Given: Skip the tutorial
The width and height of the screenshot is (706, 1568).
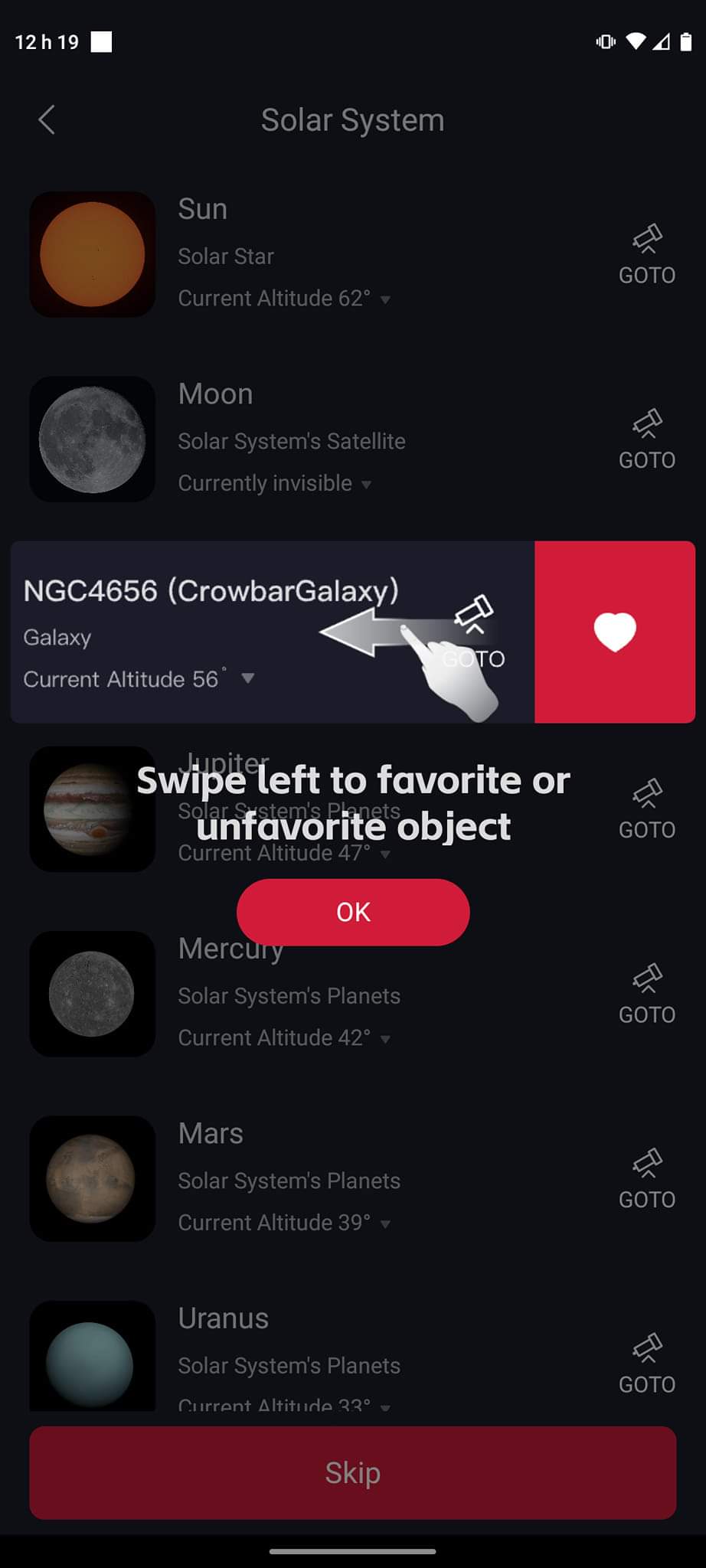Looking at the screenshot, I should click(x=353, y=1472).
